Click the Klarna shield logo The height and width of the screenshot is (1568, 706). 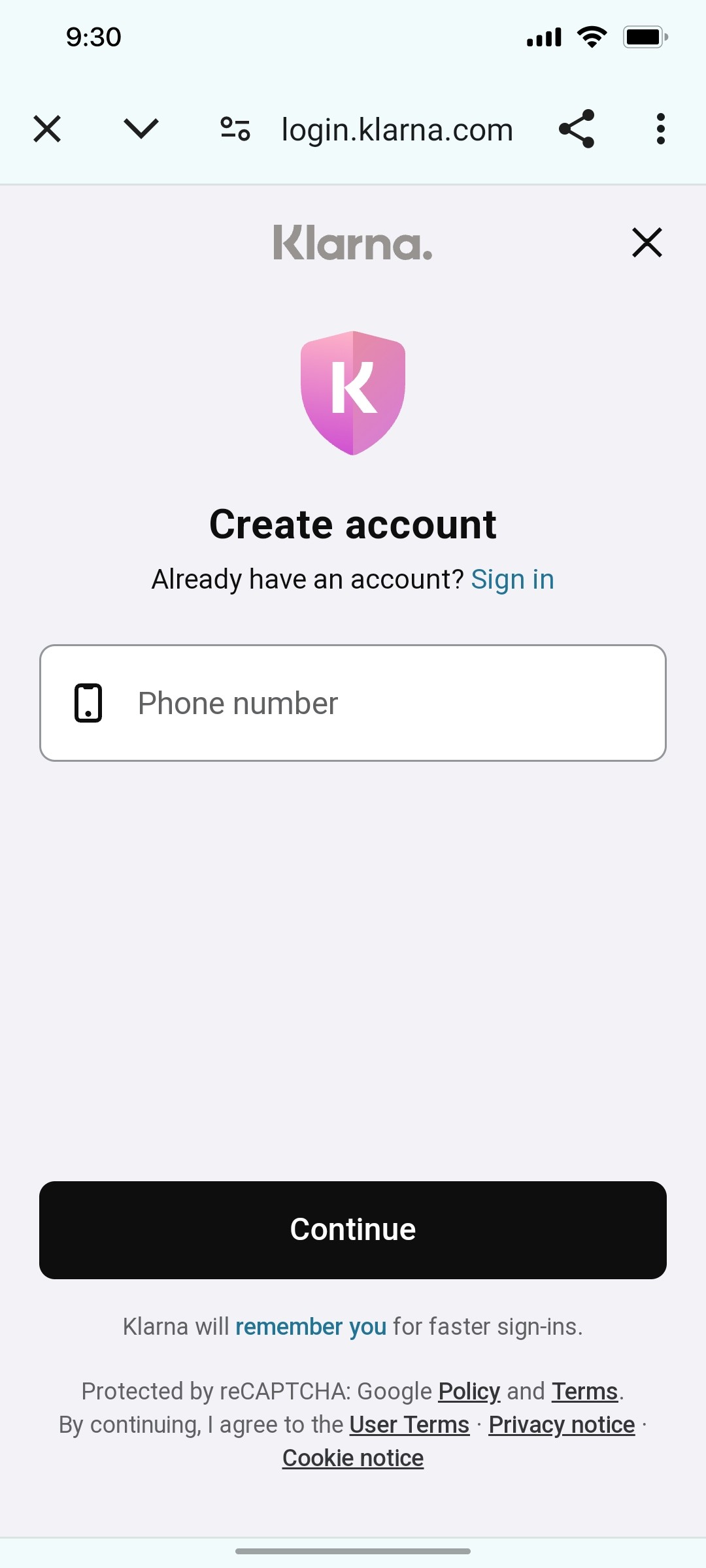(x=352, y=393)
